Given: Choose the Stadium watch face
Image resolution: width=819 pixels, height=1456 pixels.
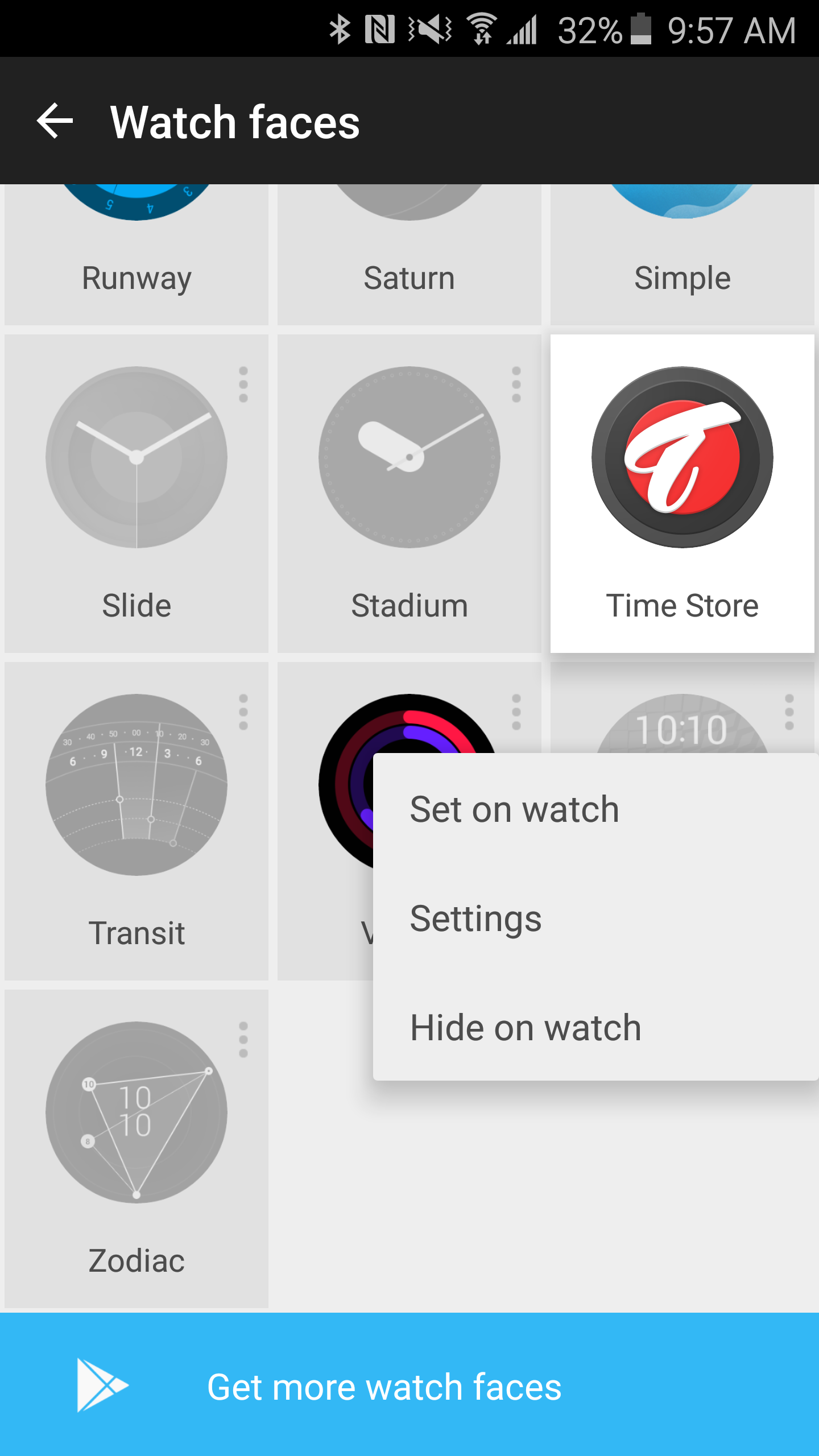Looking at the screenshot, I should click(x=409, y=493).
